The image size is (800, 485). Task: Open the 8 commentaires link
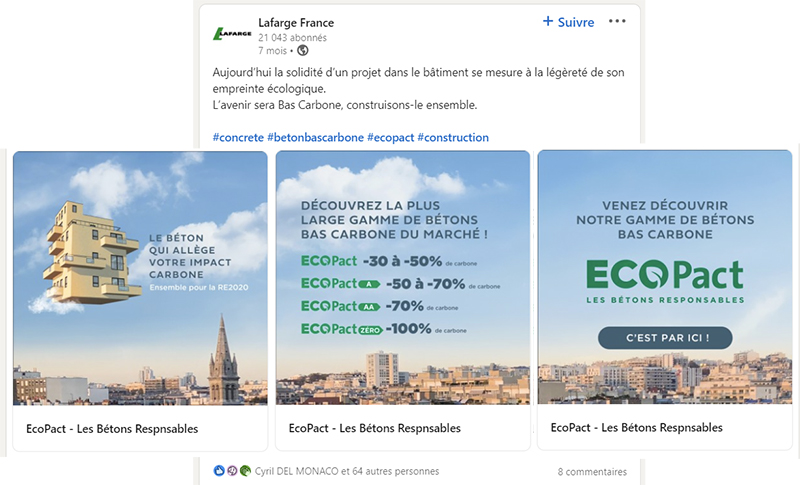click(x=592, y=472)
